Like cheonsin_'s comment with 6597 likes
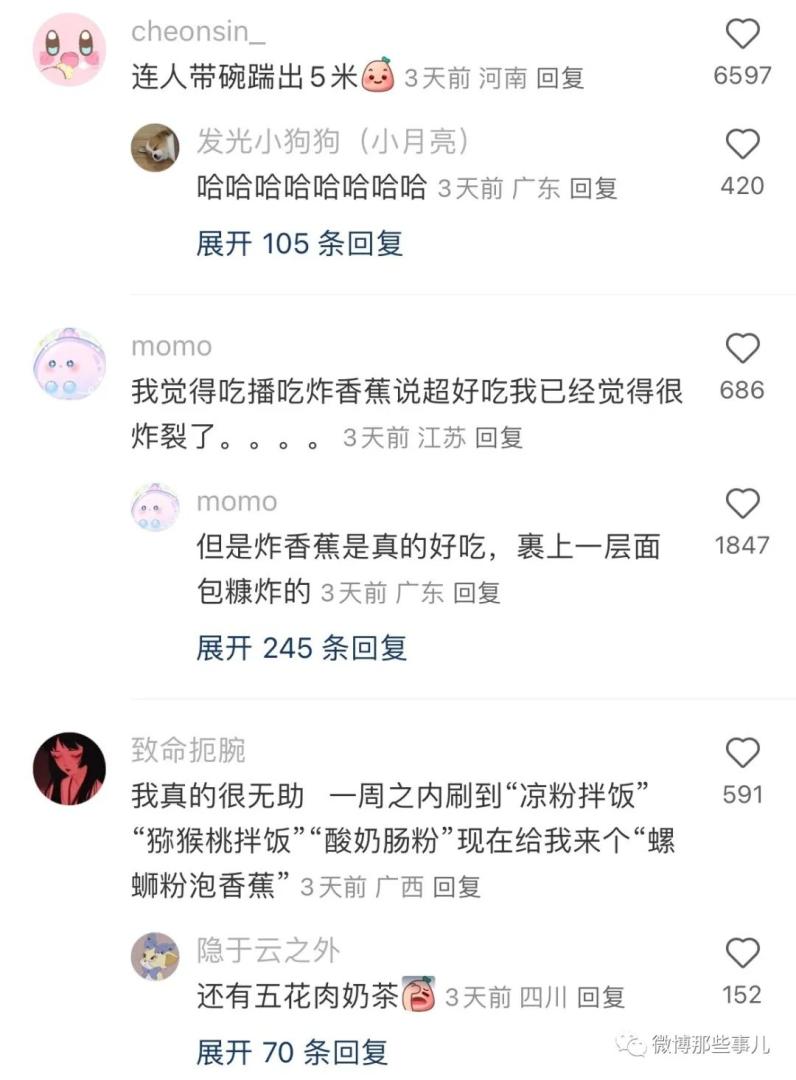Image resolution: width=796 pixels, height=1080 pixels. pos(742,36)
